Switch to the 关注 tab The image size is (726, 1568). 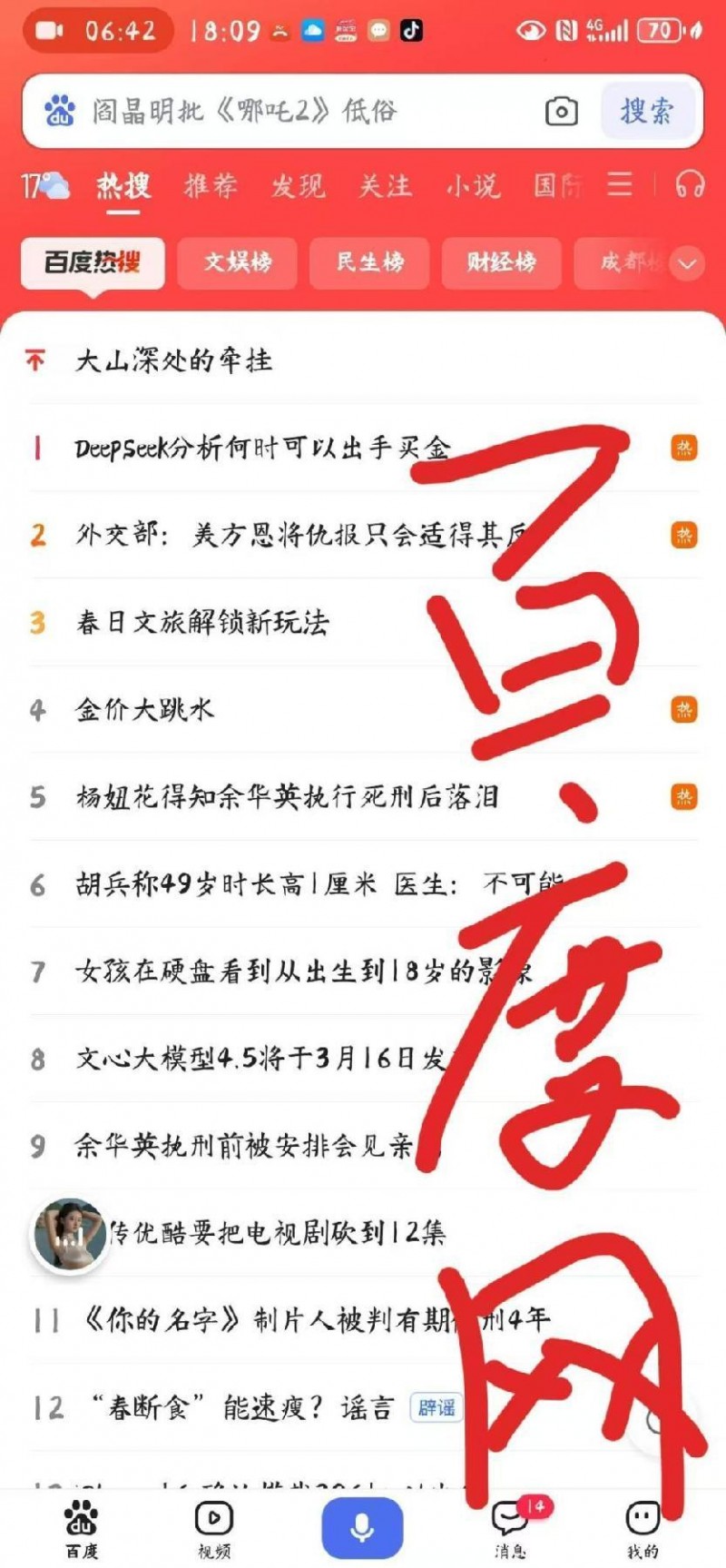tap(385, 186)
